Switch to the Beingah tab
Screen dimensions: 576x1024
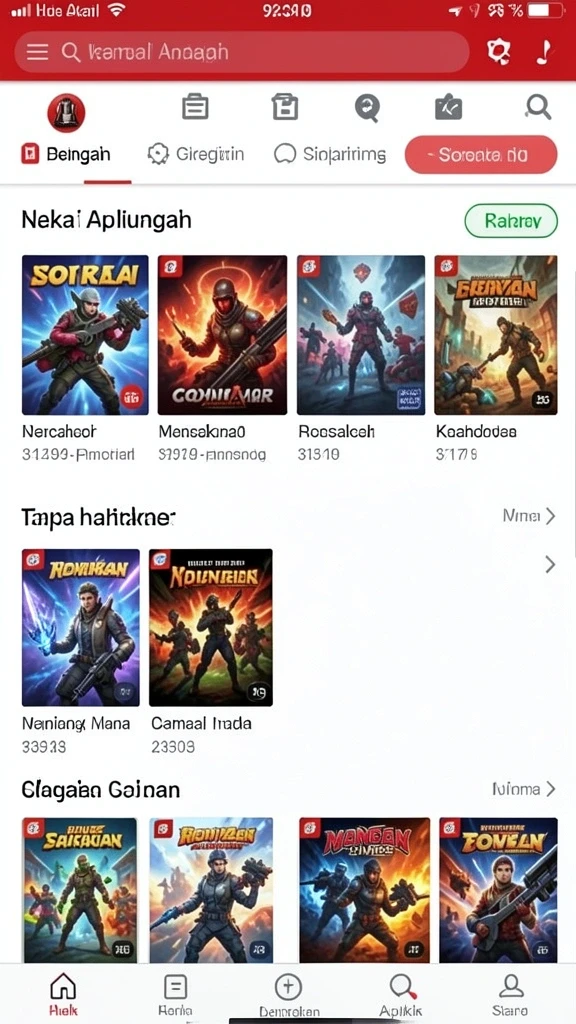tap(66, 154)
